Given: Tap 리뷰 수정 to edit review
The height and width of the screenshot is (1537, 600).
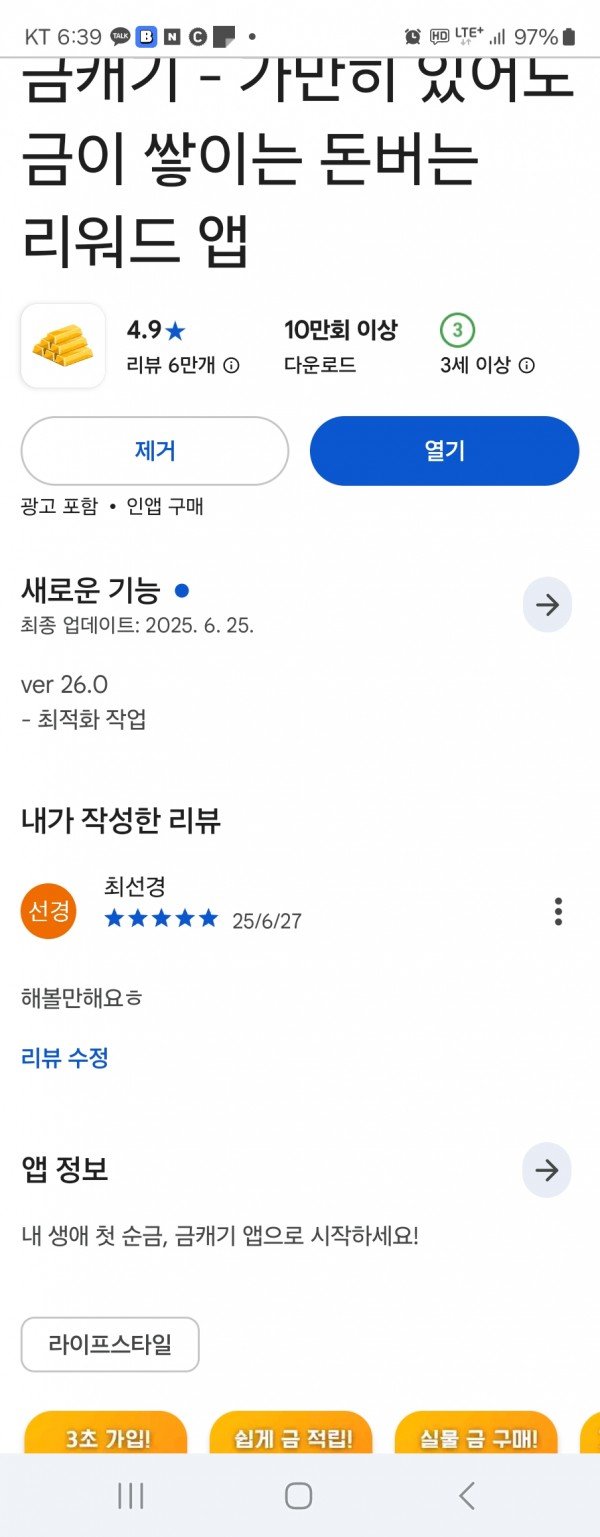Looking at the screenshot, I should click(x=65, y=1057).
